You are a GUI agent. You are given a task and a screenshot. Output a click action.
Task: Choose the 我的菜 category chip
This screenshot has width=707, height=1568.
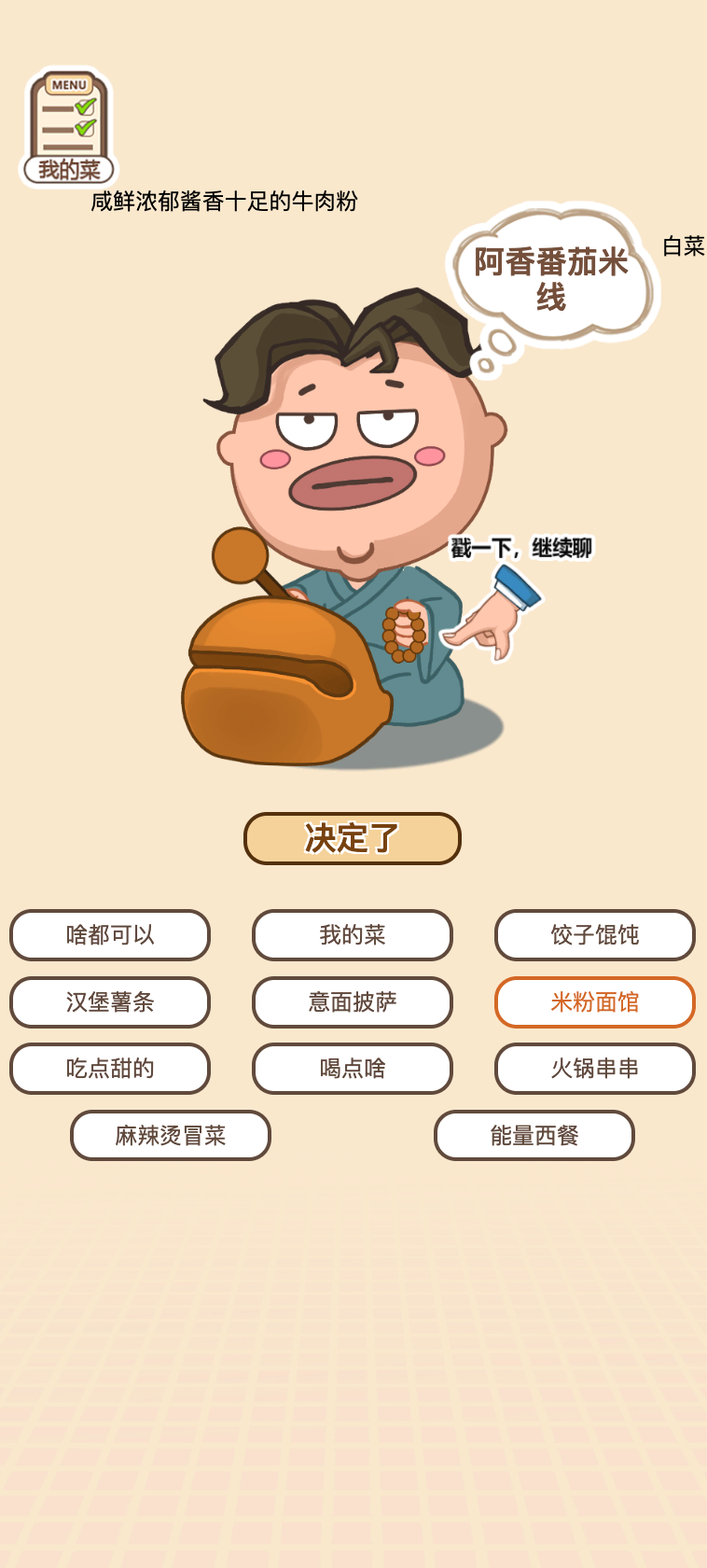coord(352,935)
